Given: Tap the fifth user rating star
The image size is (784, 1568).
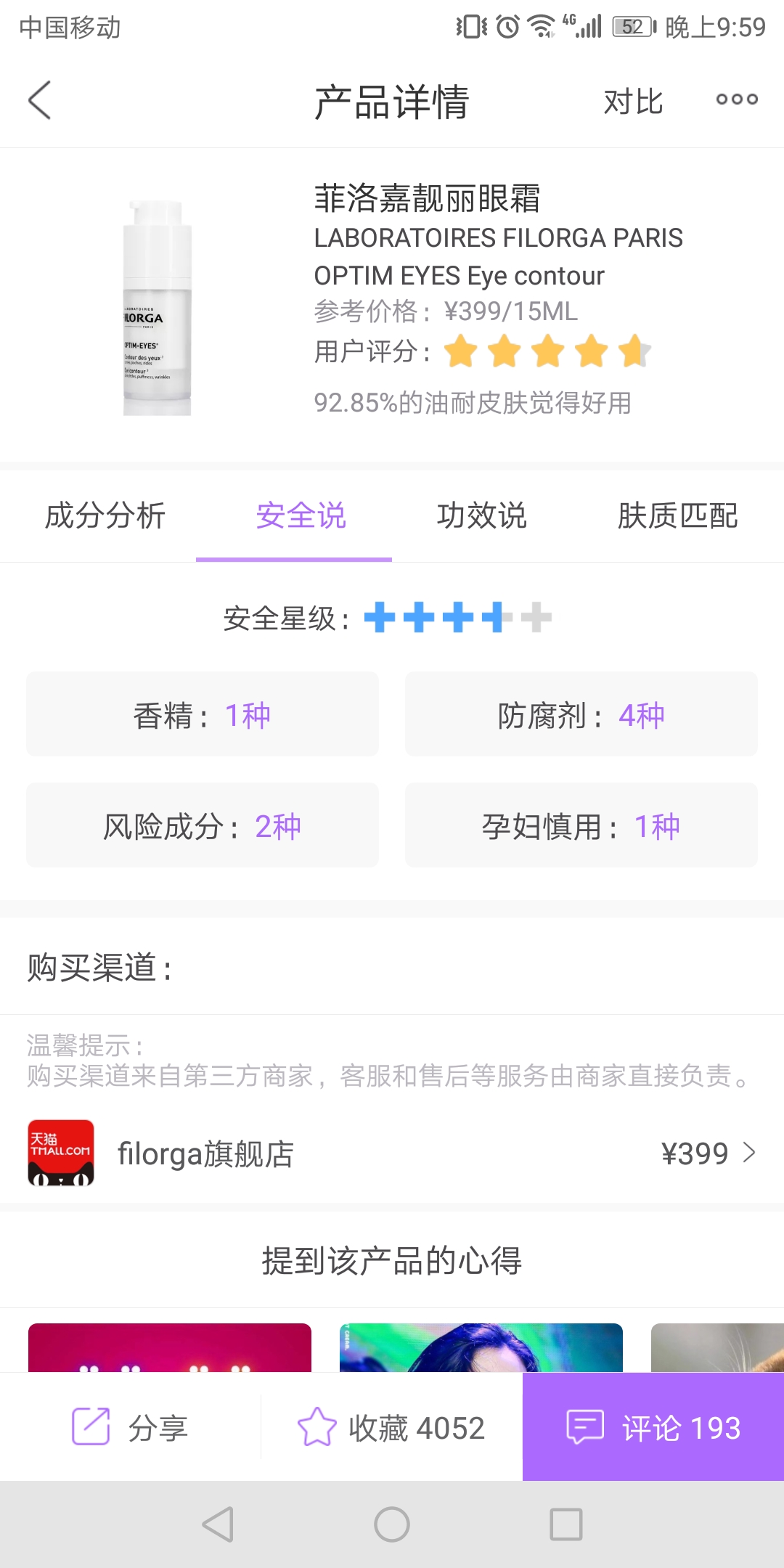Looking at the screenshot, I should pos(634,351).
